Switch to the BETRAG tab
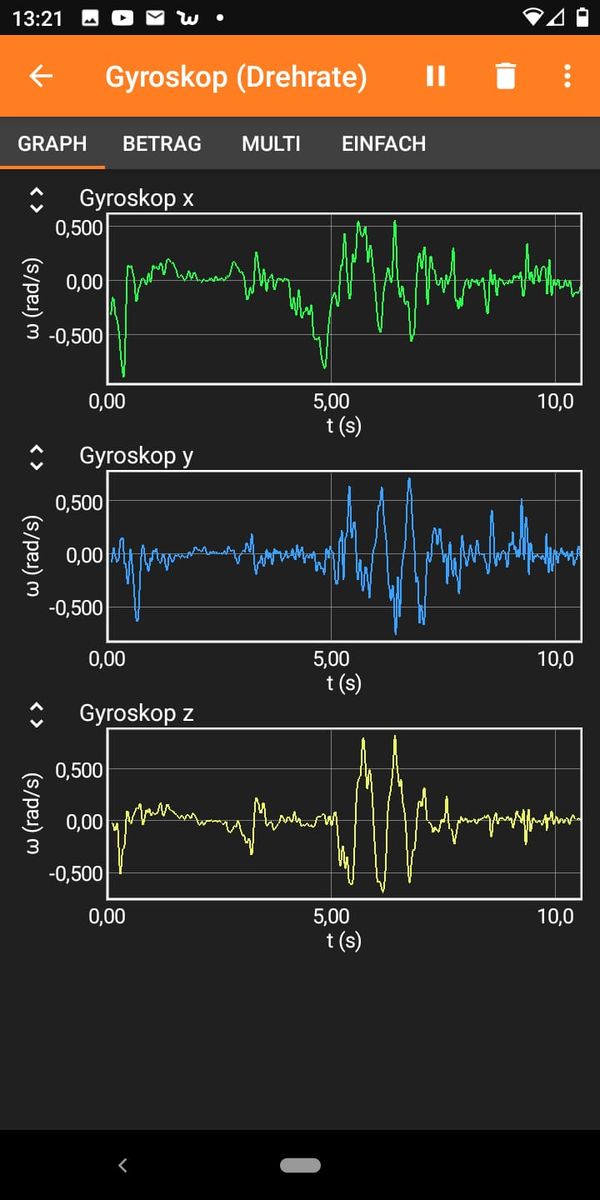This screenshot has width=600, height=1200. pos(162,144)
